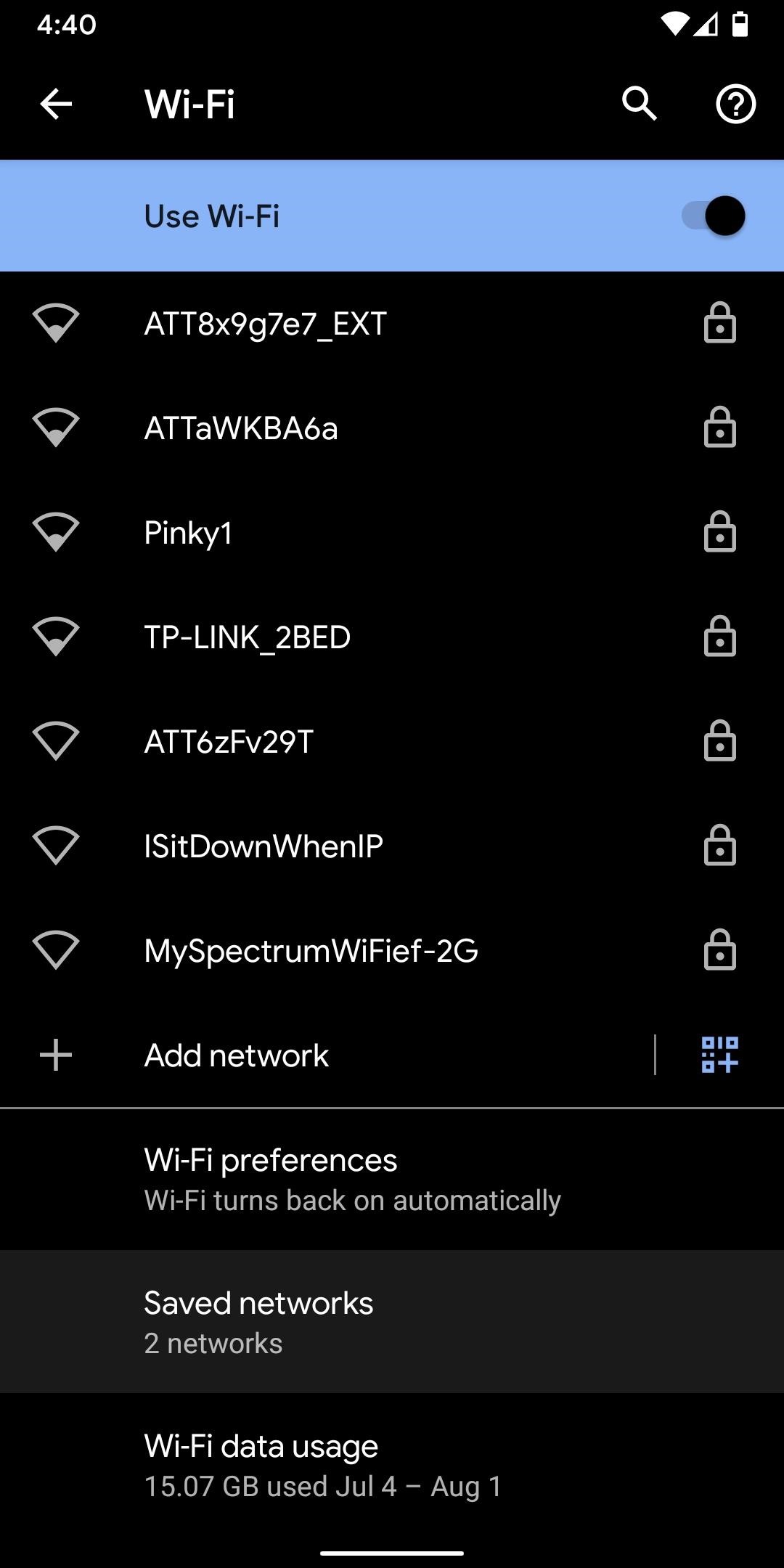The width and height of the screenshot is (784, 1568).
Task: Turn off the Use Wi-Fi switch
Action: pyautogui.click(x=714, y=216)
